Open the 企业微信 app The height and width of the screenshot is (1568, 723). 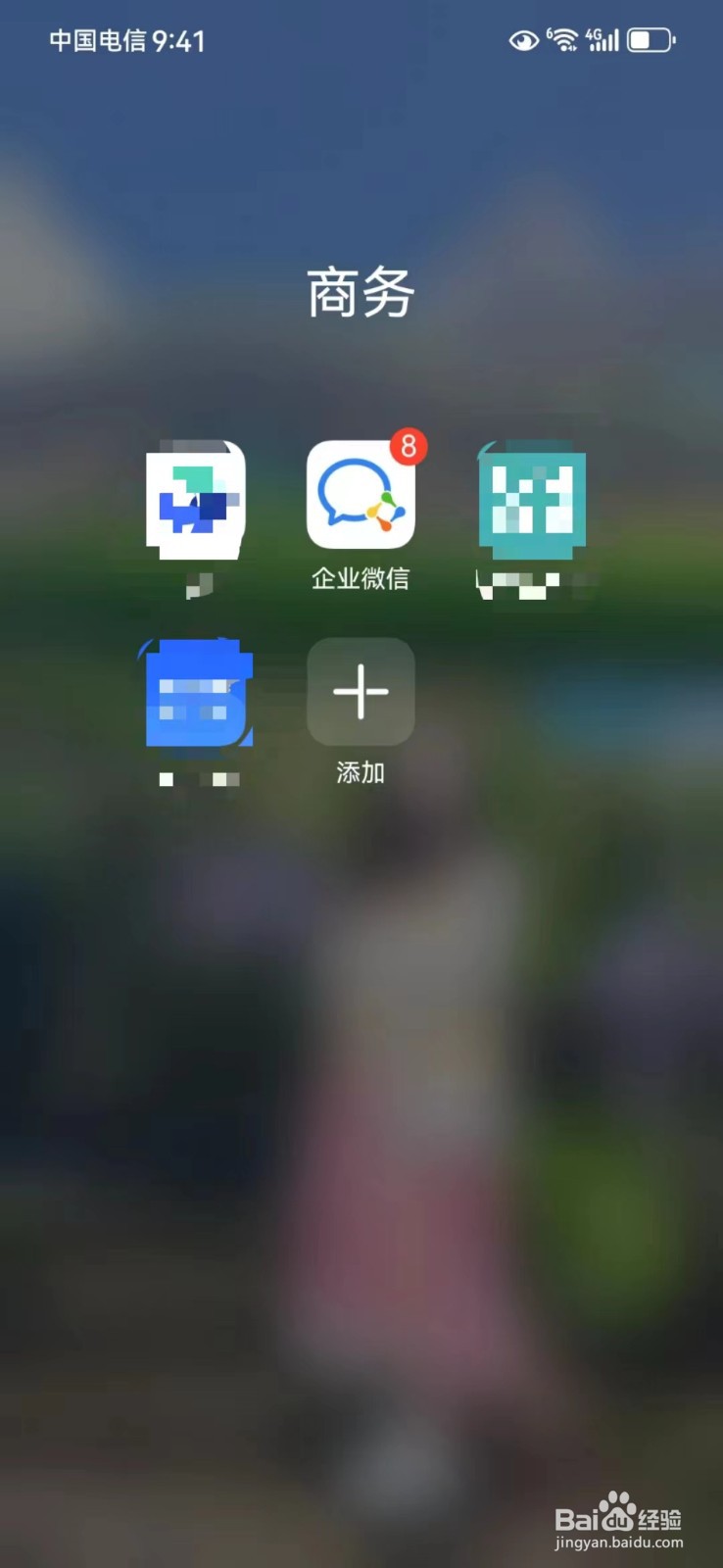(361, 495)
